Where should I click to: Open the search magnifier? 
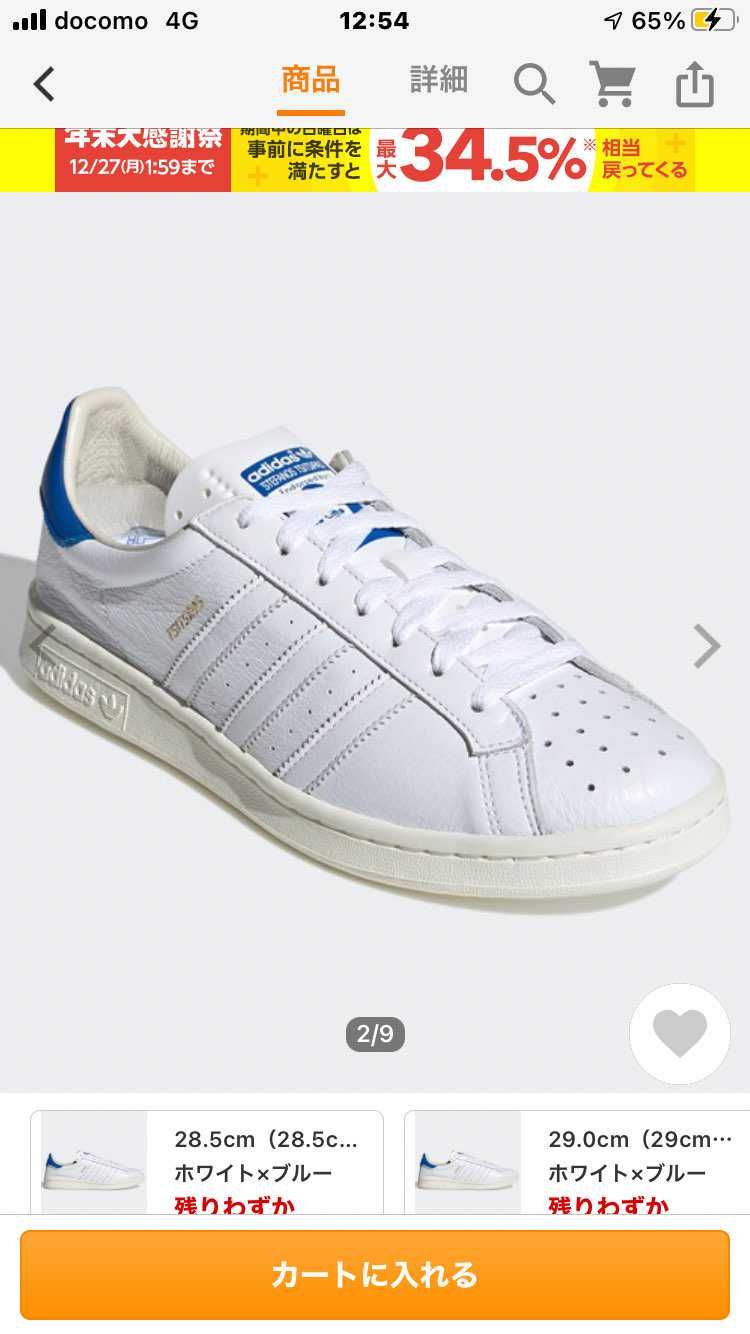(534, 84)
